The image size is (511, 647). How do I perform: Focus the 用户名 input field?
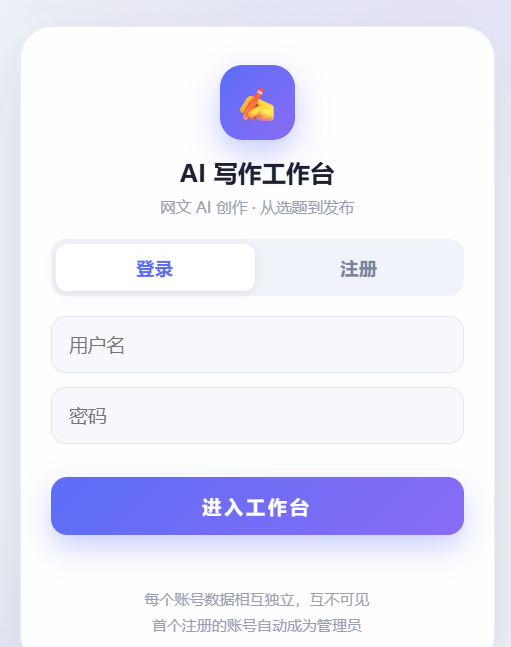[x=257, y=345]
